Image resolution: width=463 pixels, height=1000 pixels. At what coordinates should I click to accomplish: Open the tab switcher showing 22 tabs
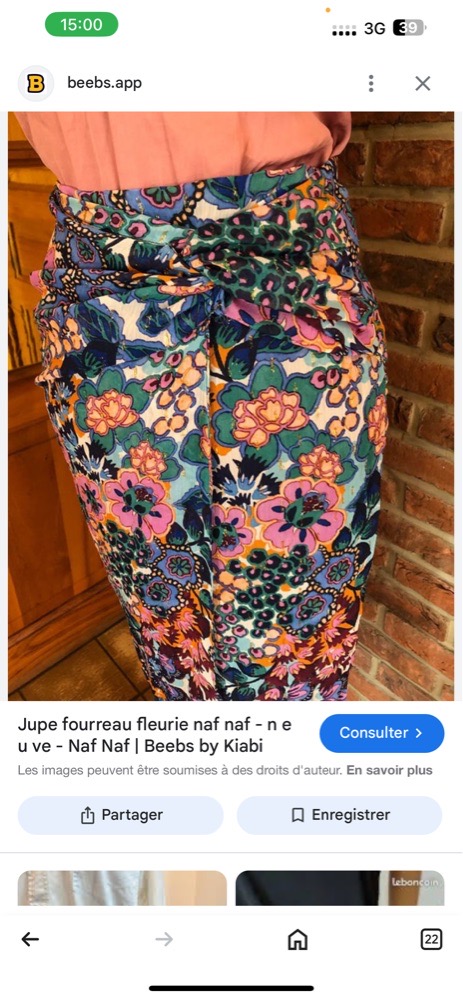[x=432, y=939]
